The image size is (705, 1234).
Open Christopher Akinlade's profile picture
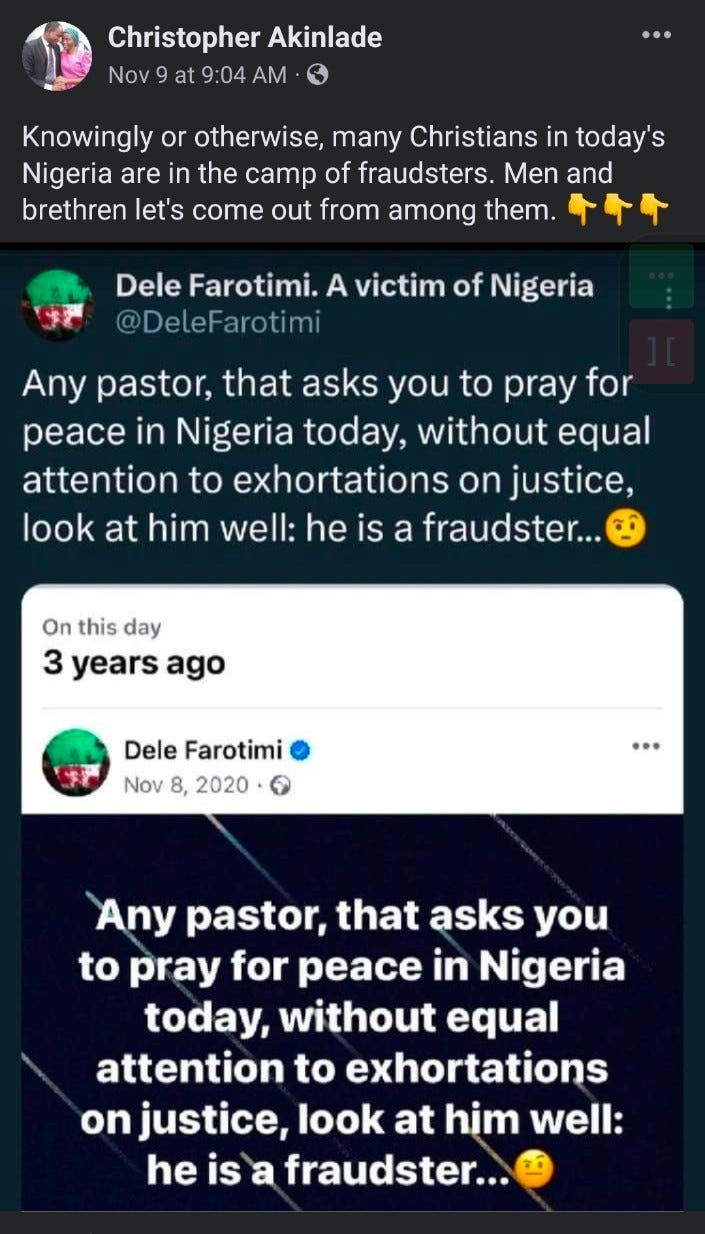click(57, 56)
